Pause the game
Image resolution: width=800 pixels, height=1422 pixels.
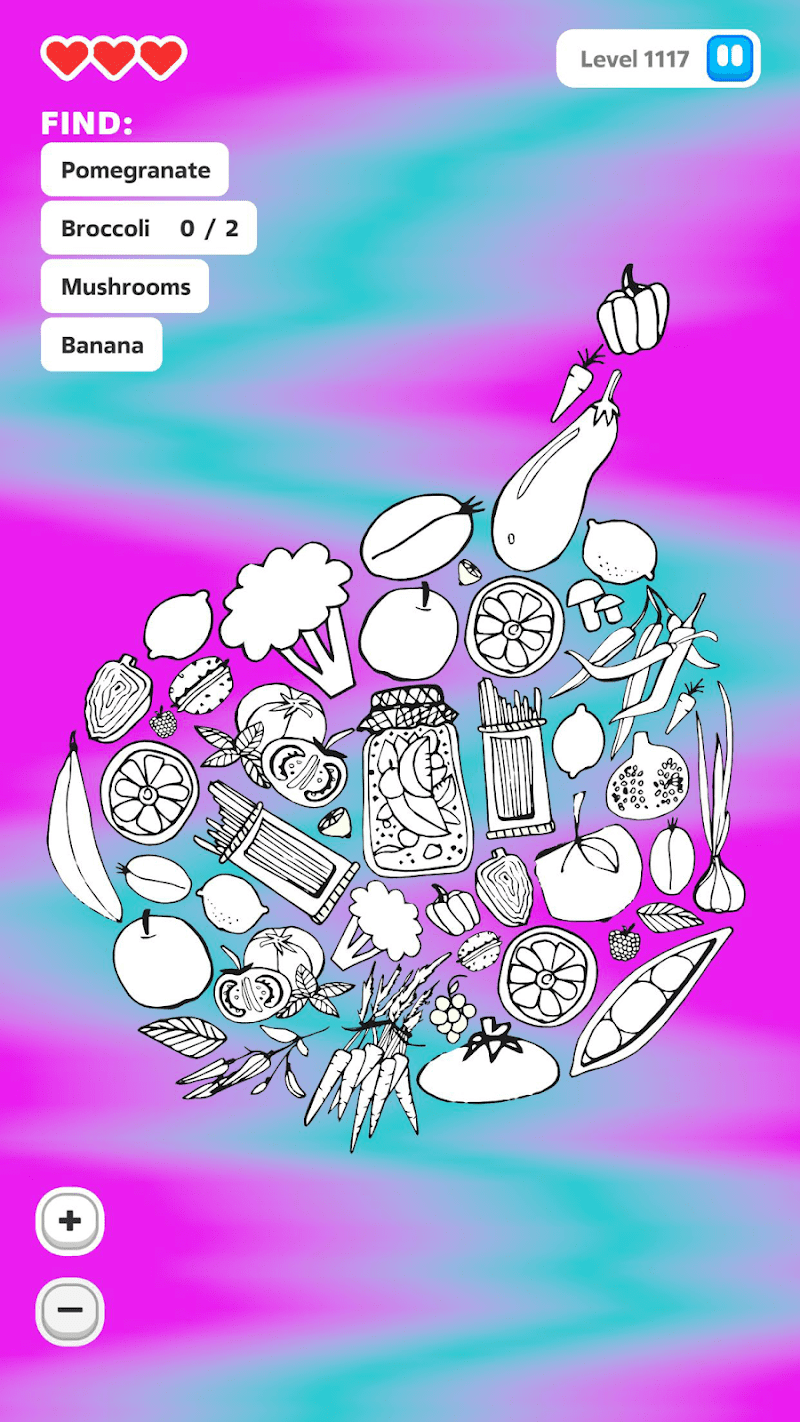730,58
